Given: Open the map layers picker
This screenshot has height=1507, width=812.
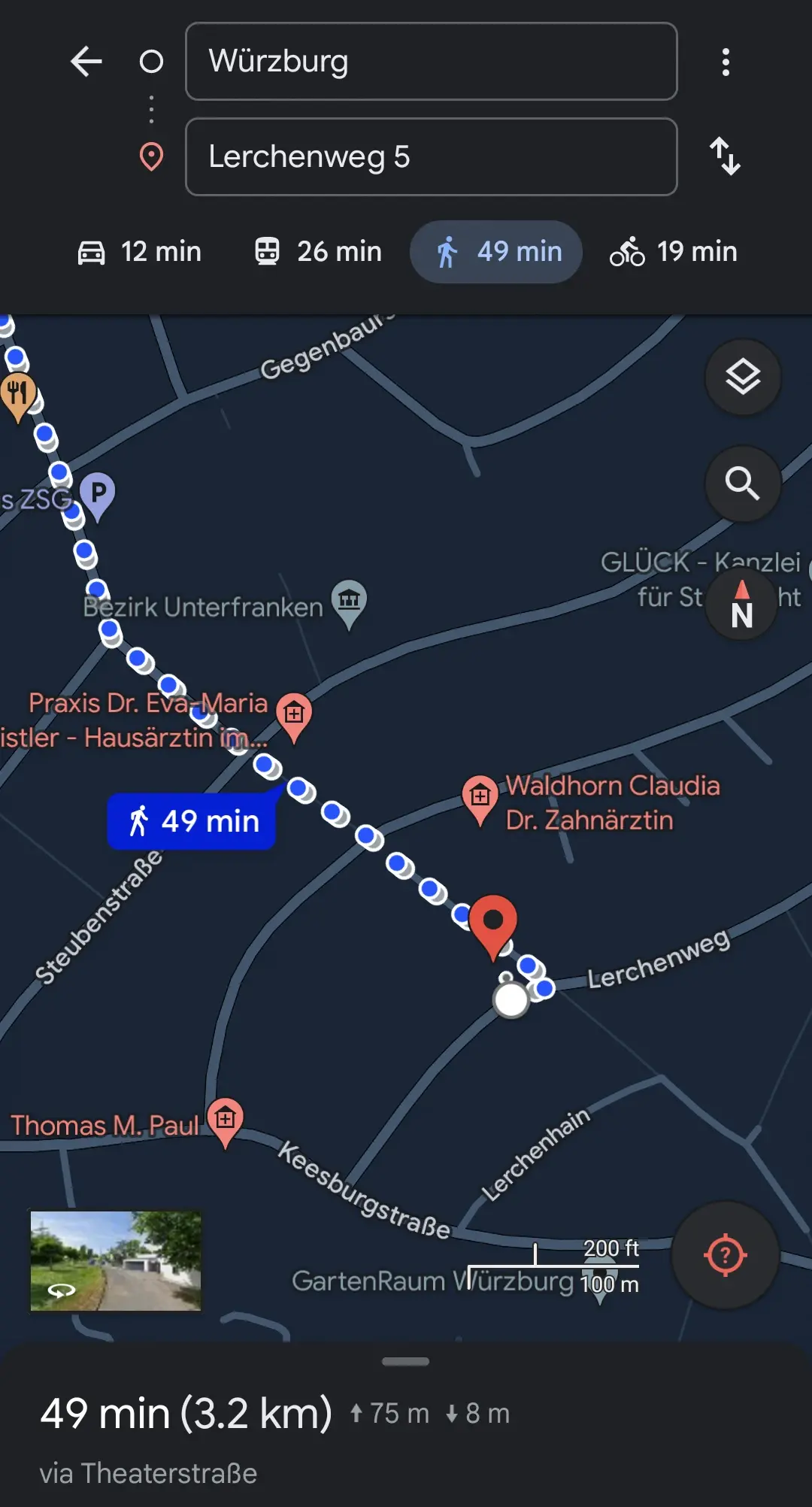Looking at the screenshot, I should [742, 377].
